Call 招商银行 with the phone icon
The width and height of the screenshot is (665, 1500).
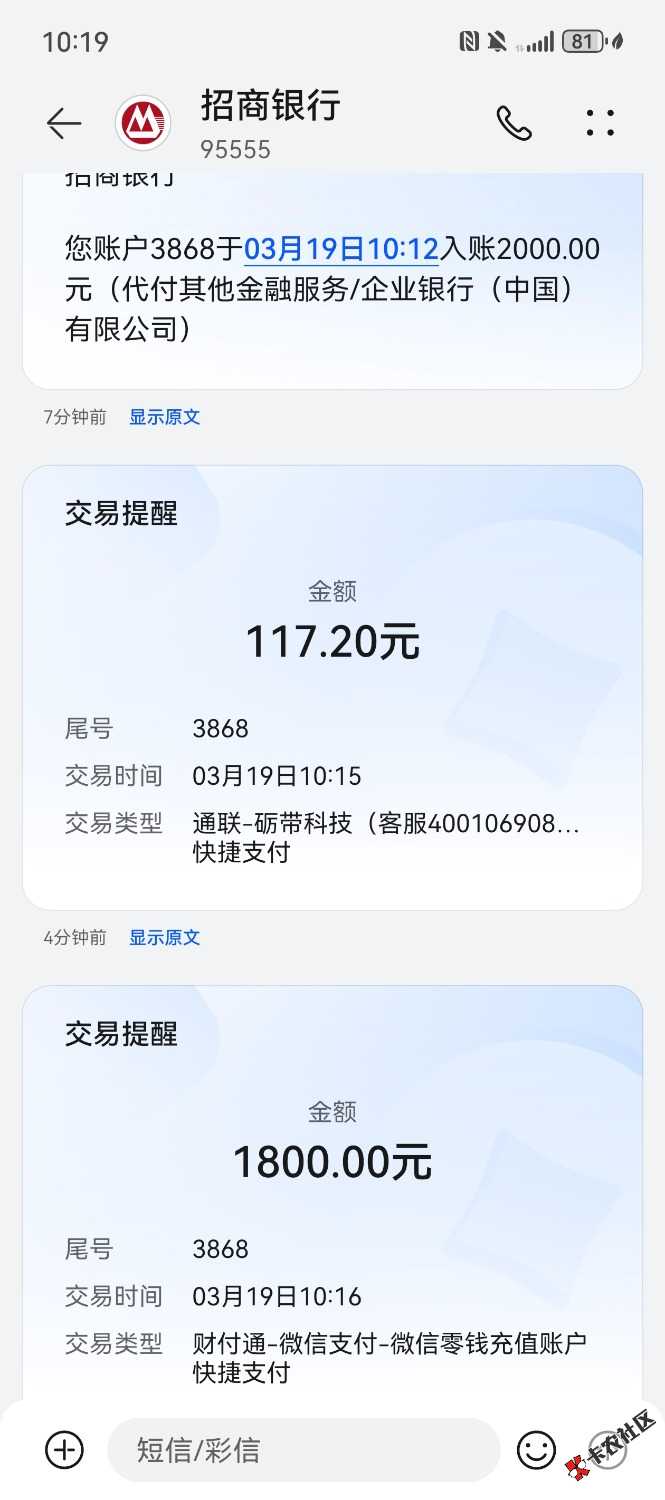(514, 123)
